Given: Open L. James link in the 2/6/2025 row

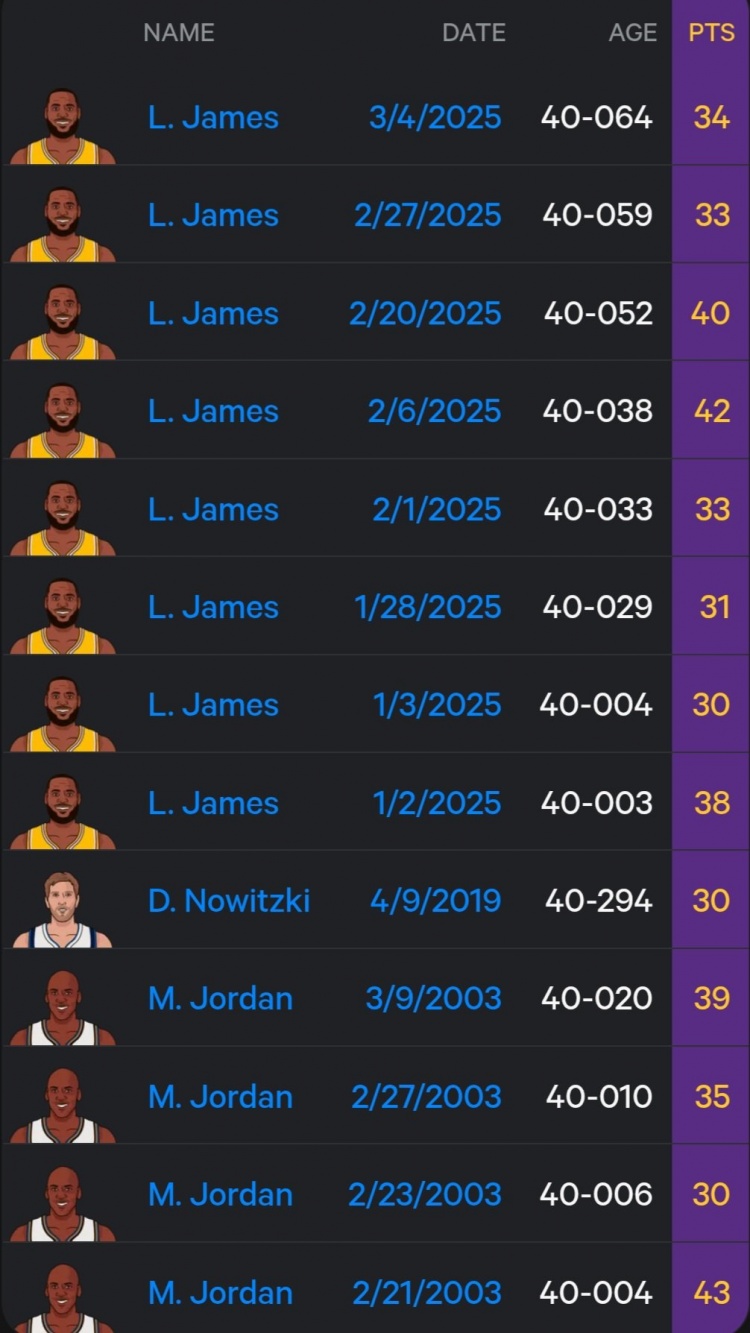Looking at the screenshot, I should coord(213,411).
